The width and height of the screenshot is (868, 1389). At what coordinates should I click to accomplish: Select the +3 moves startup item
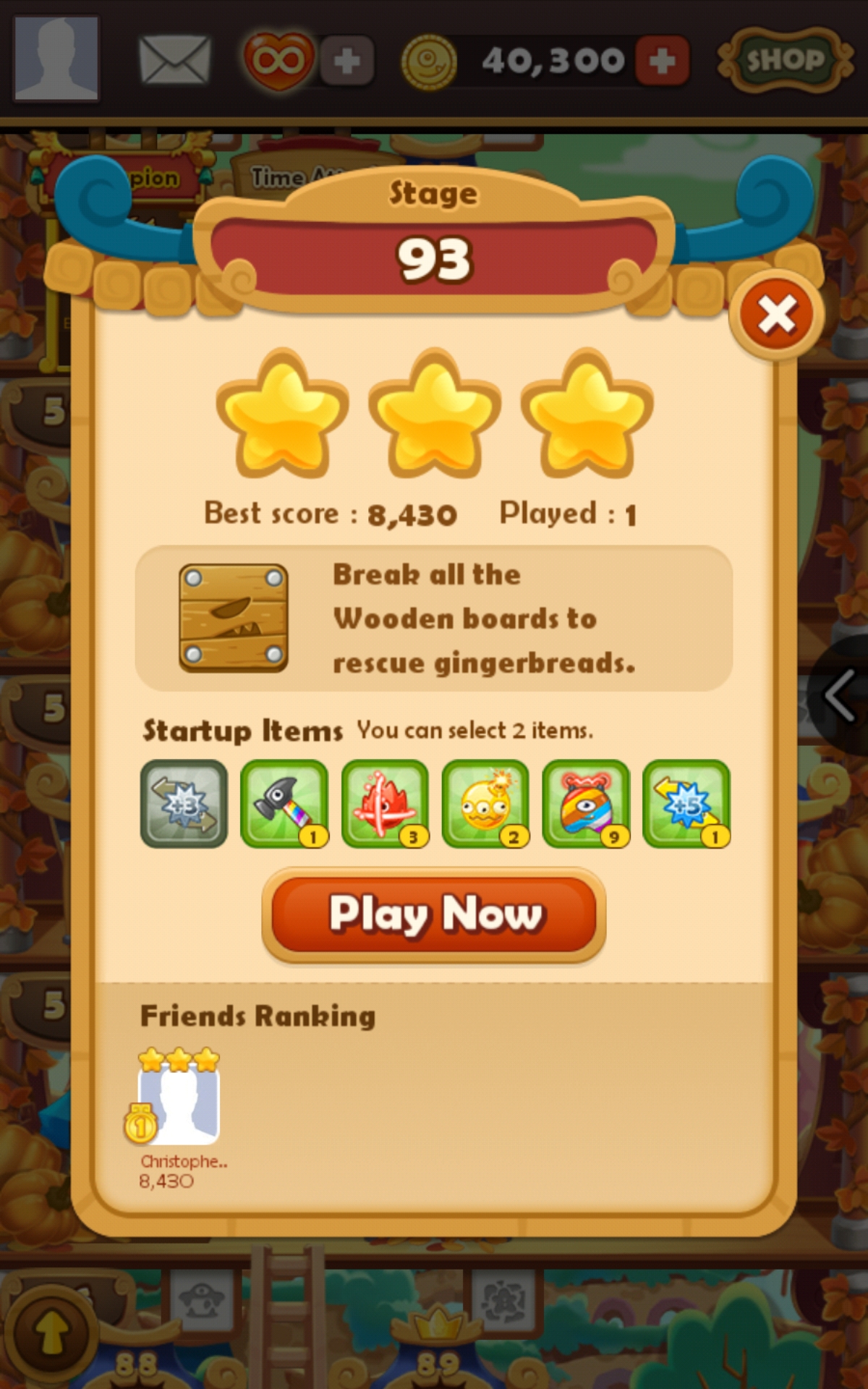tap(184, 804)
